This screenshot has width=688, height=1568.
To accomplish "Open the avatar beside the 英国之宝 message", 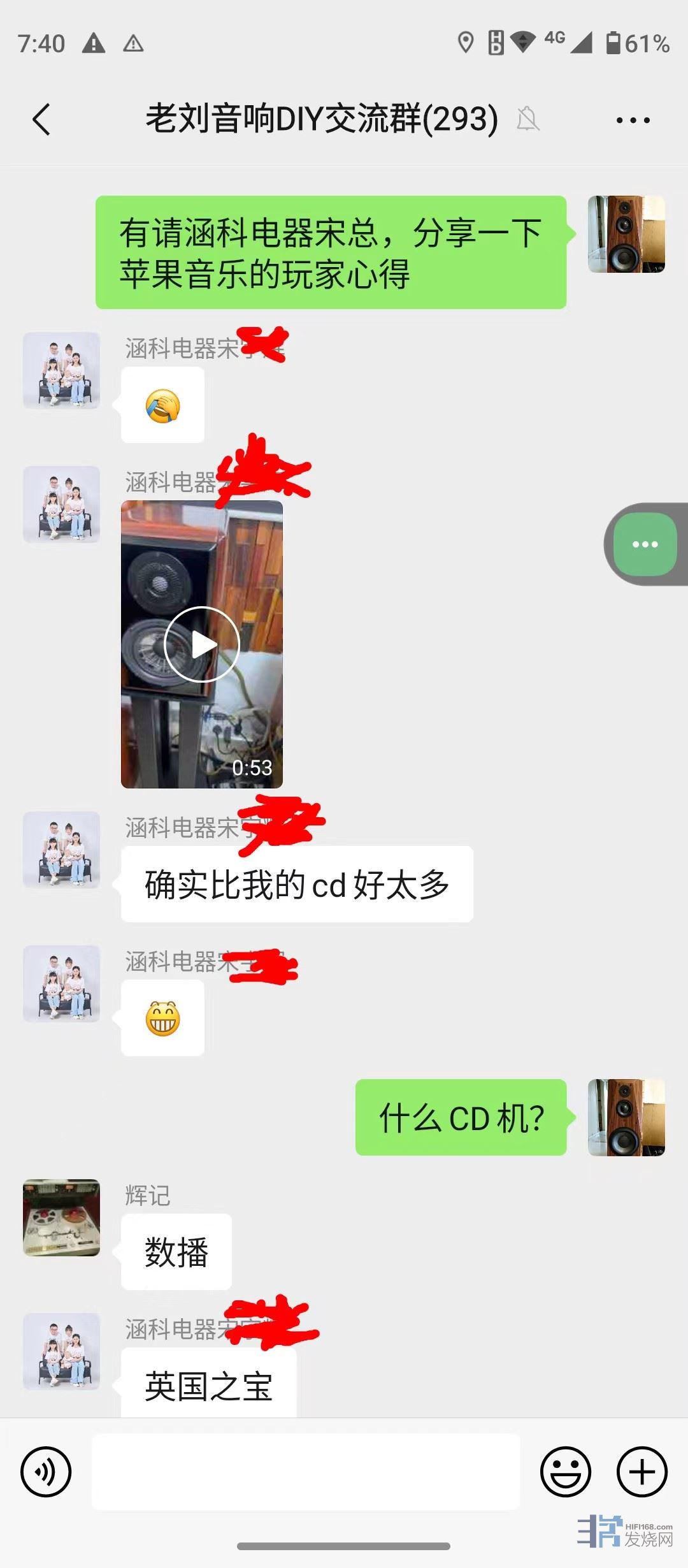I will 62,1351.
